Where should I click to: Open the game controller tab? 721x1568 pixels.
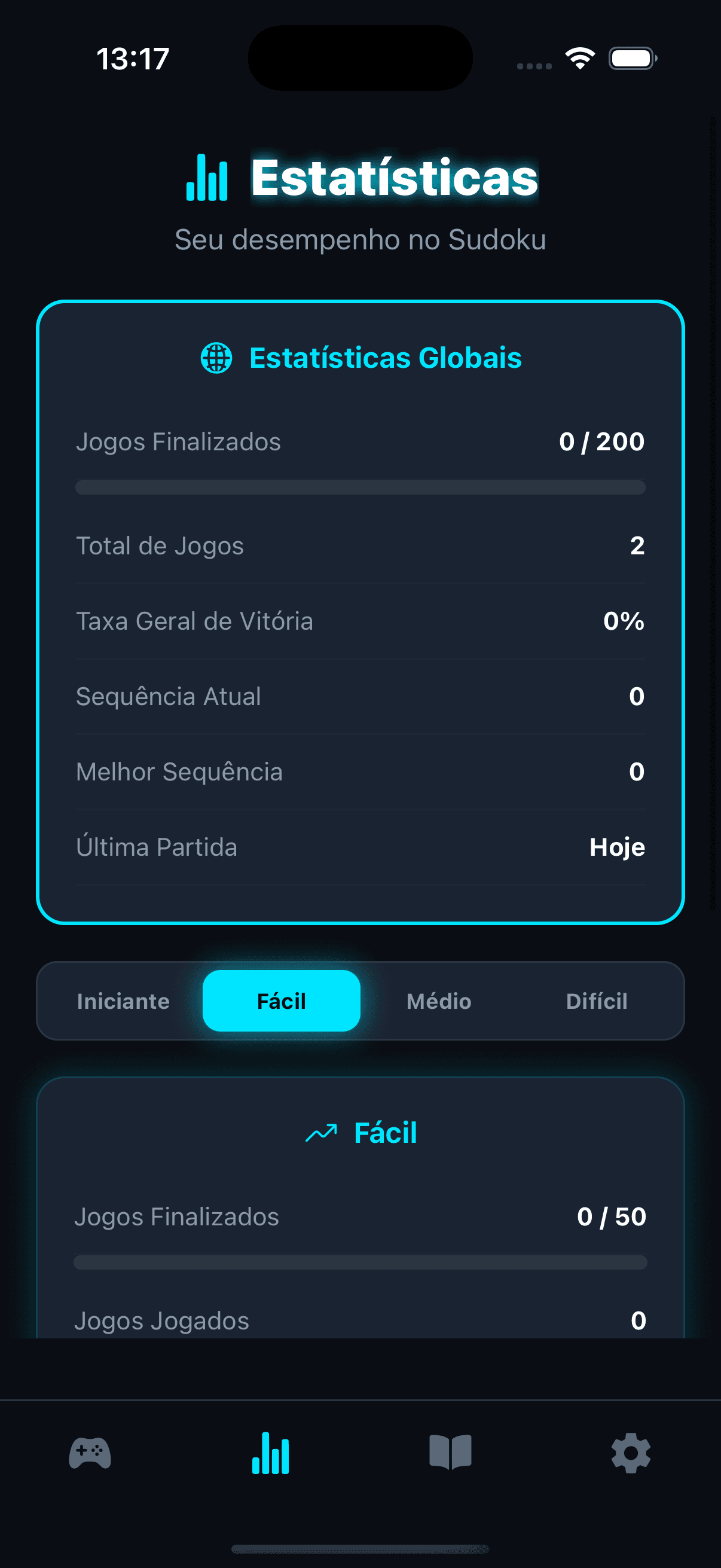(x=90, y=1453)
